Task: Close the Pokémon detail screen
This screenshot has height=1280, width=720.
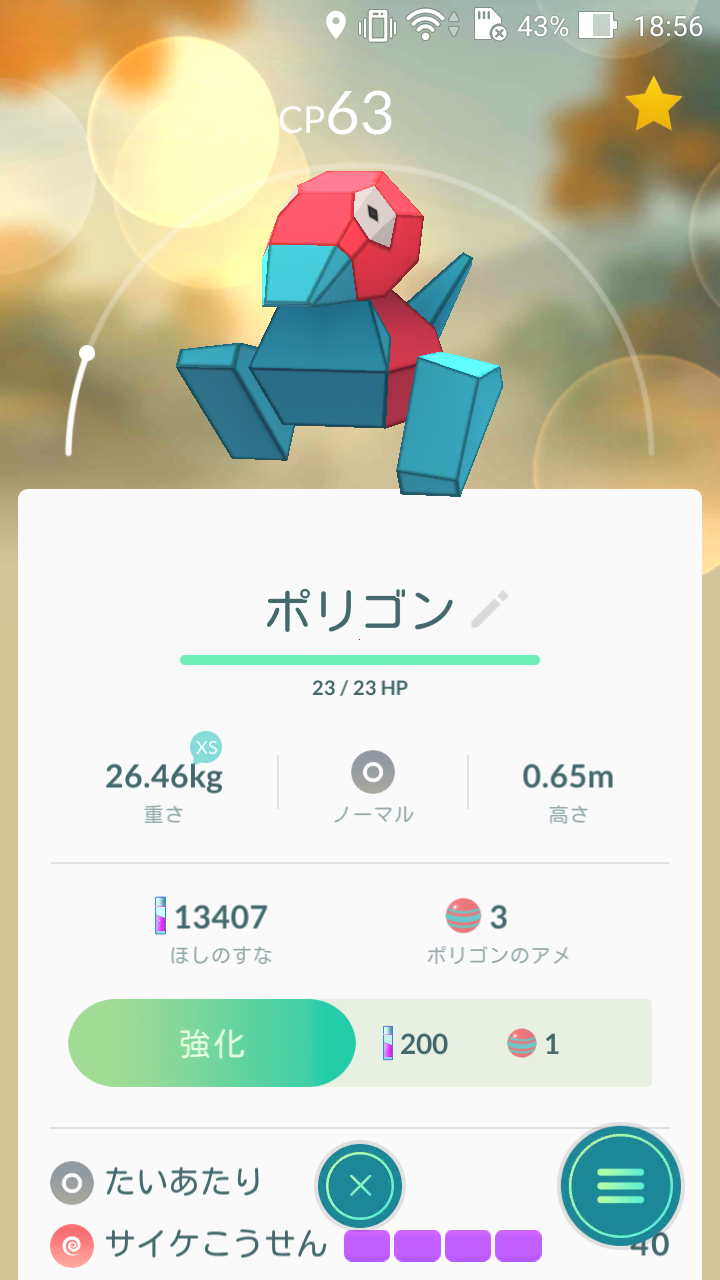Action: point(361,1187)
